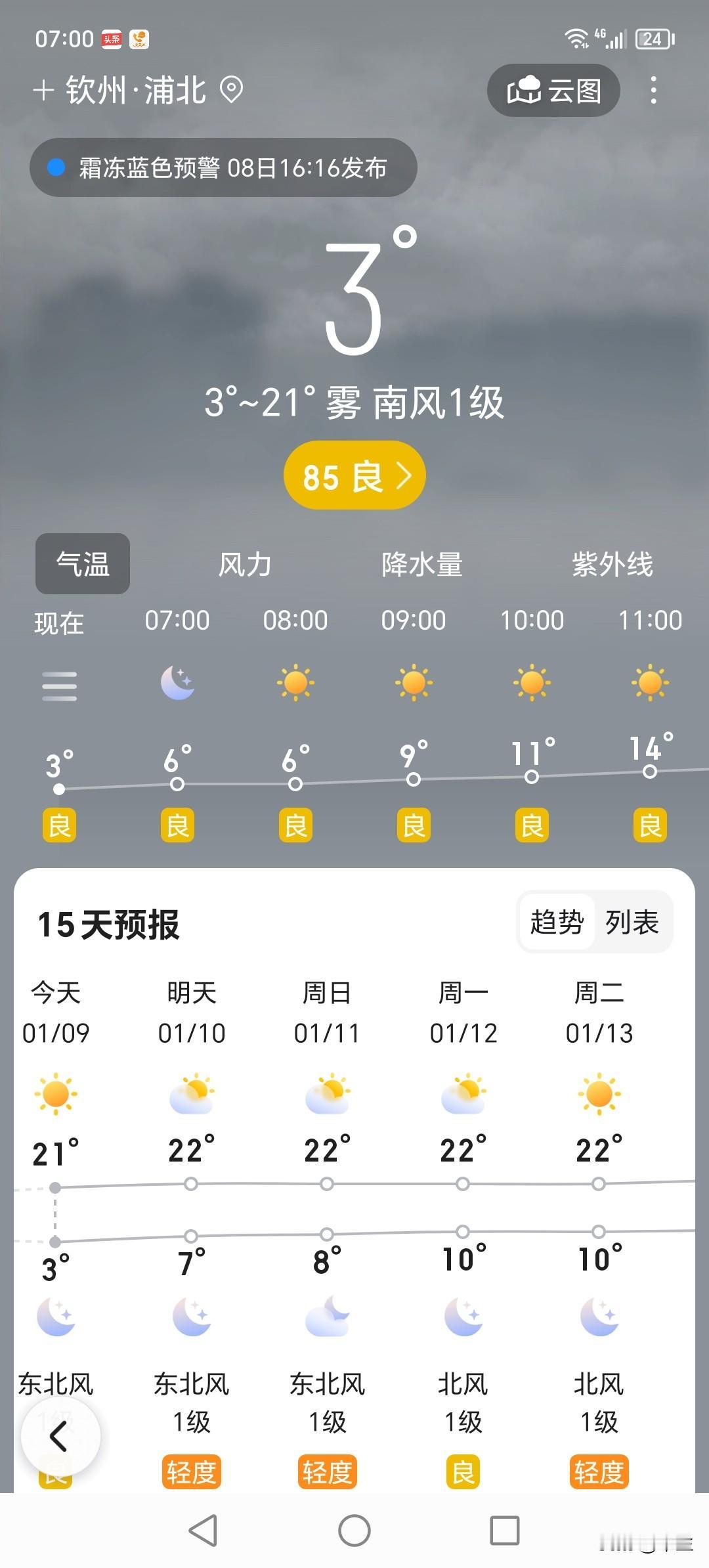The height and width of the screenshot is (1568, 709).
Task: Tap the sun icon under 08:00
Action: point(295,683)
